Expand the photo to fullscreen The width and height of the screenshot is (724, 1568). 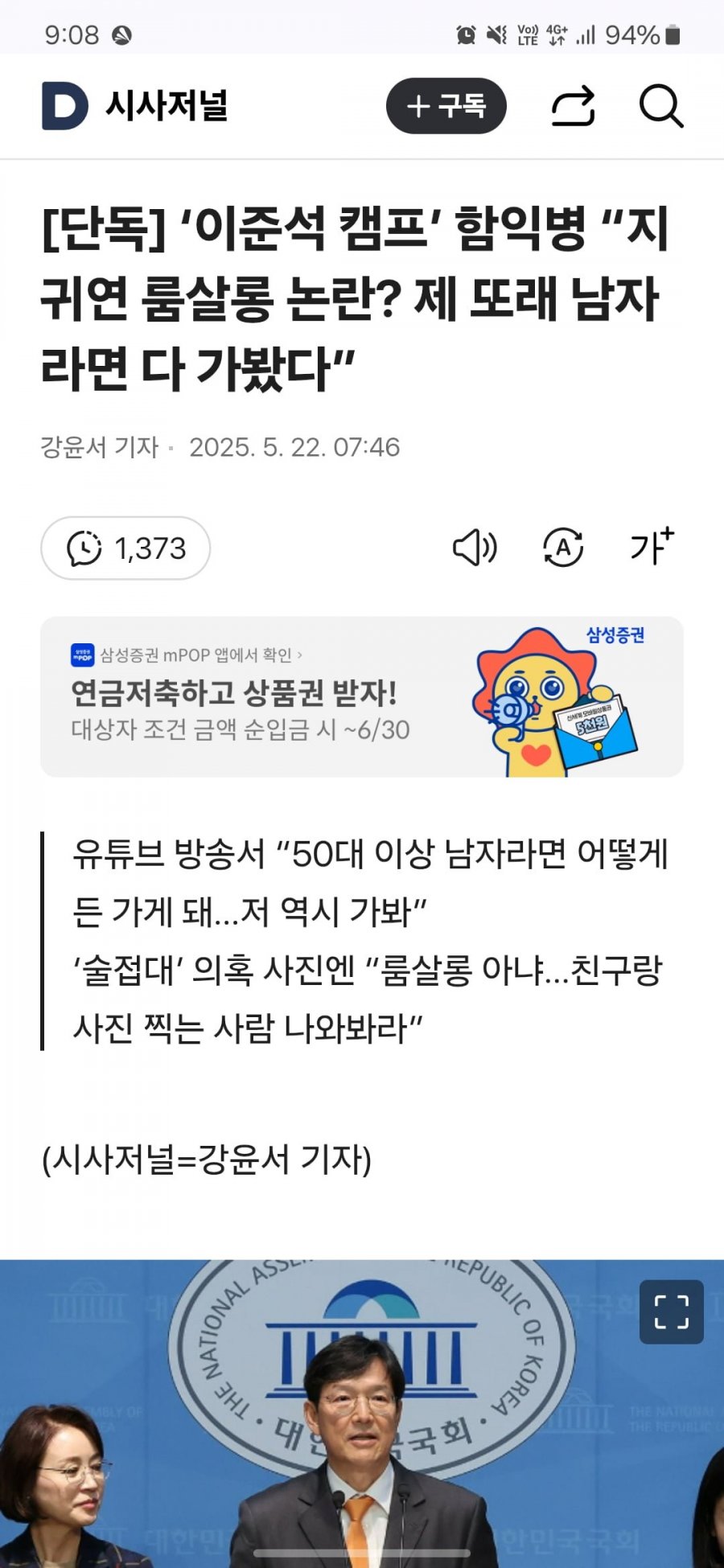pos(671,1311)
